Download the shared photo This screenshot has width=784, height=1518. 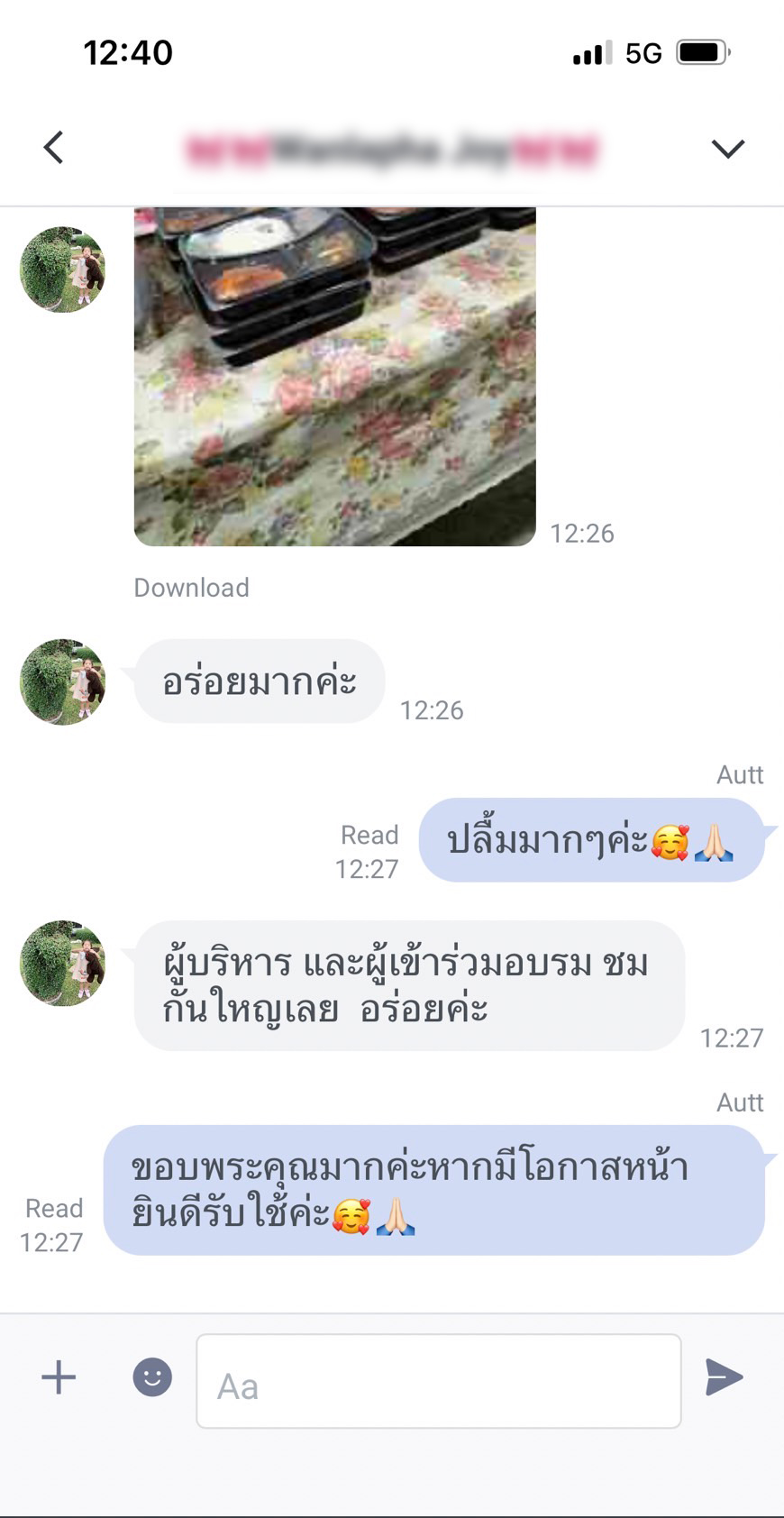click(191, 588)
